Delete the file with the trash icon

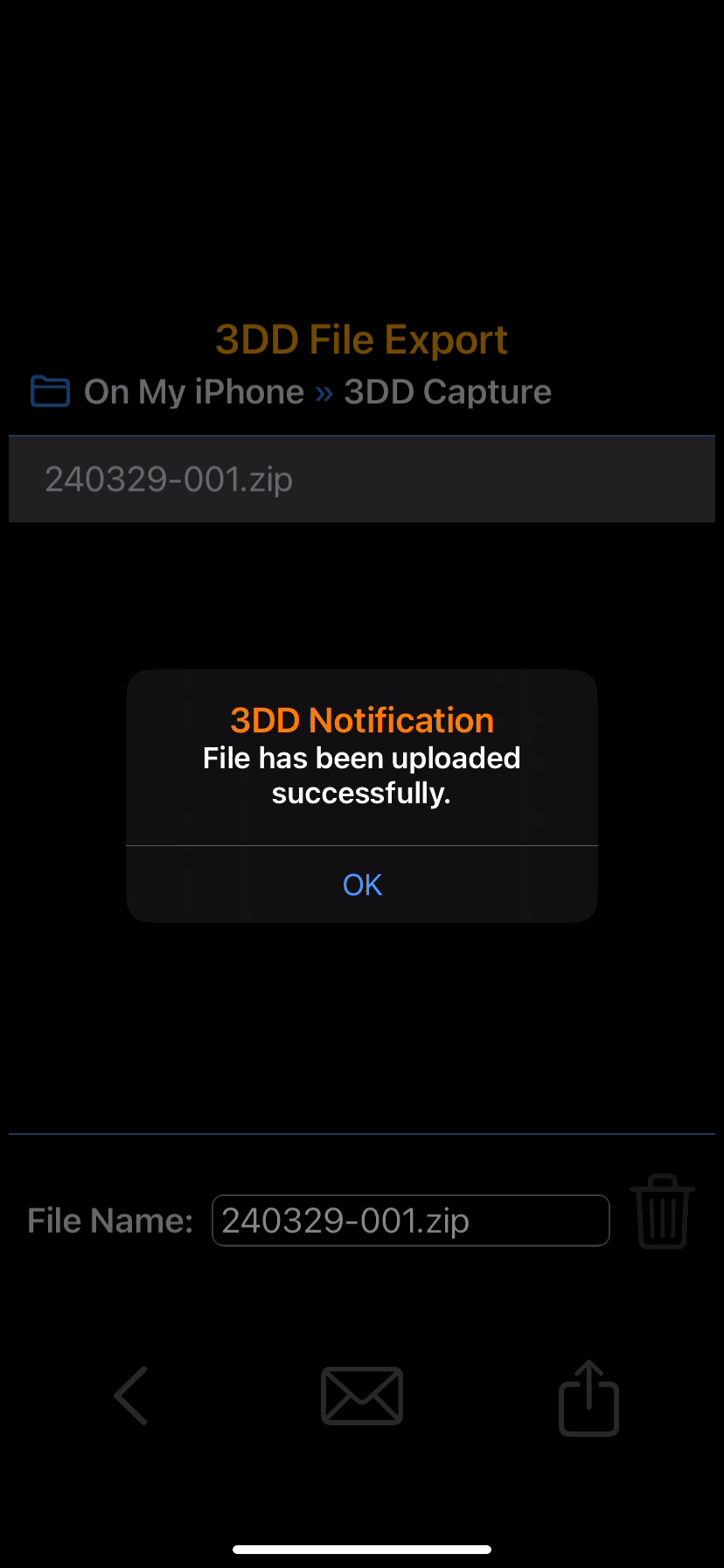coord(663,1212)
